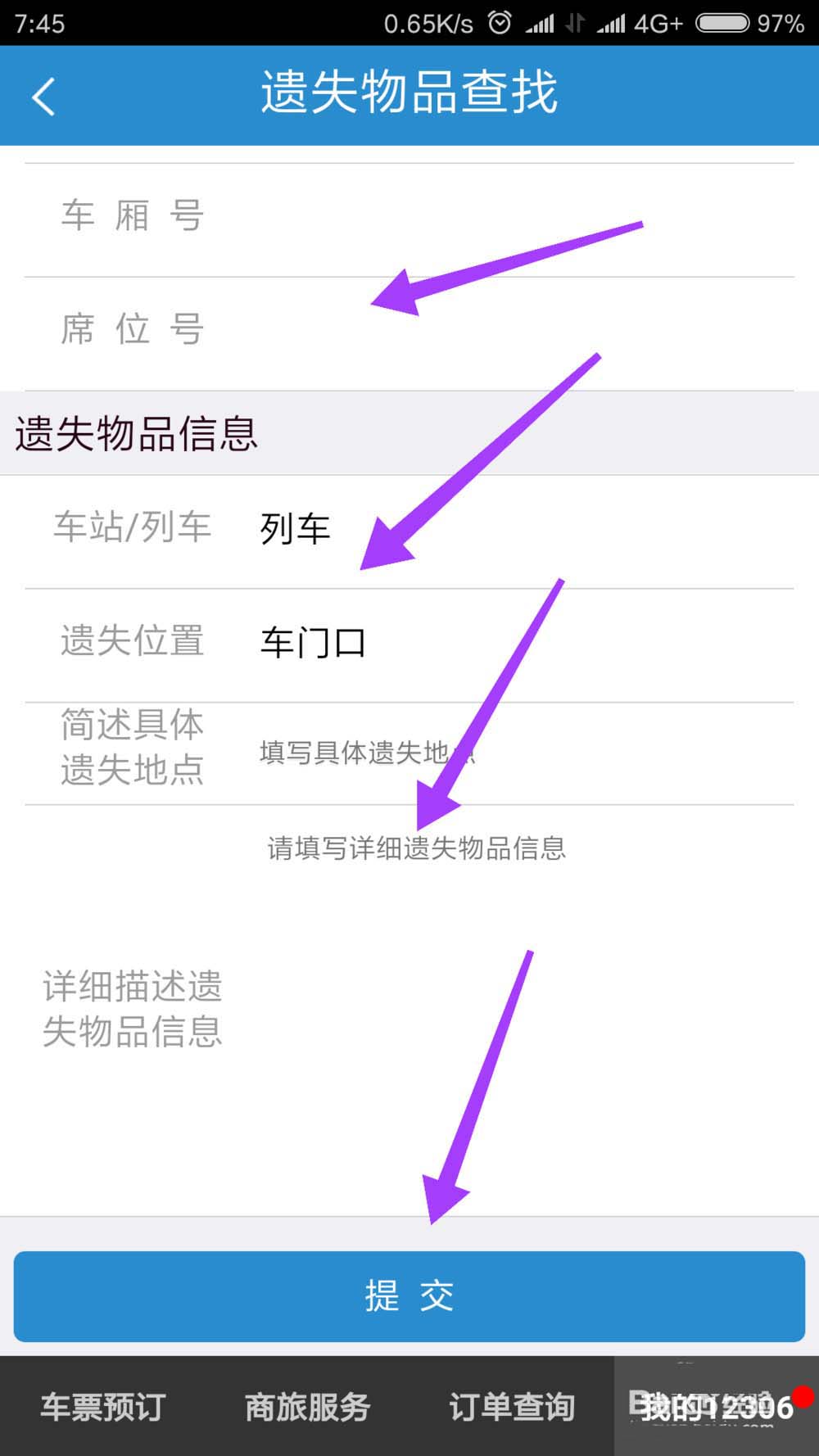This screenshot has width=819, height=1456.
Task: Open the 商旅服务 tab
Action: (x=308, y=1407)
